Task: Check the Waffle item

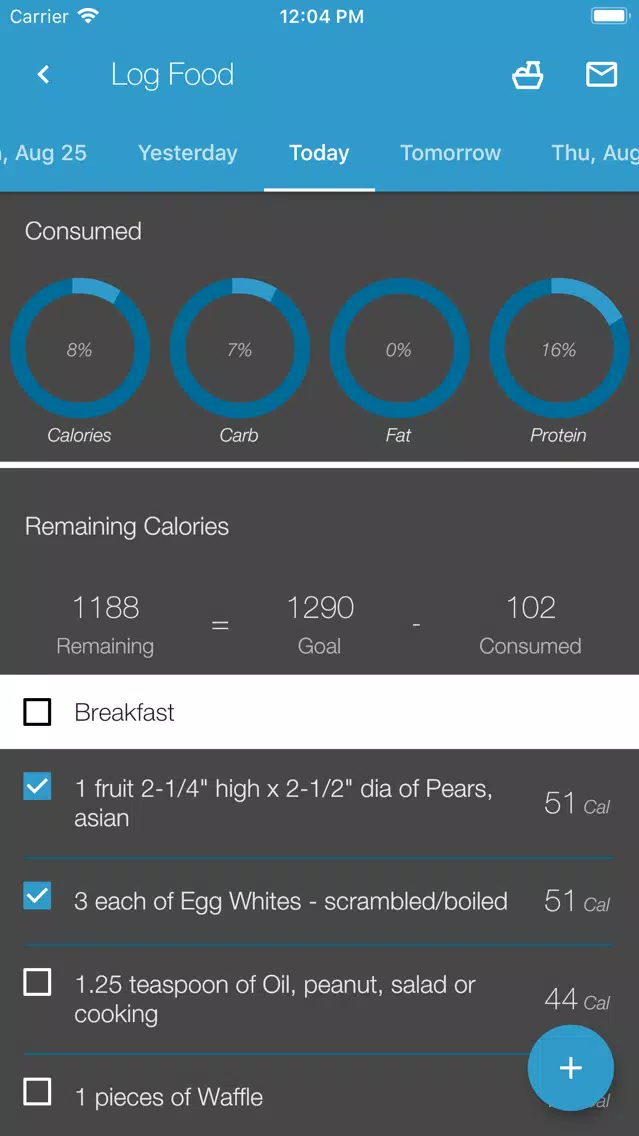Action: click(37, 1091)
